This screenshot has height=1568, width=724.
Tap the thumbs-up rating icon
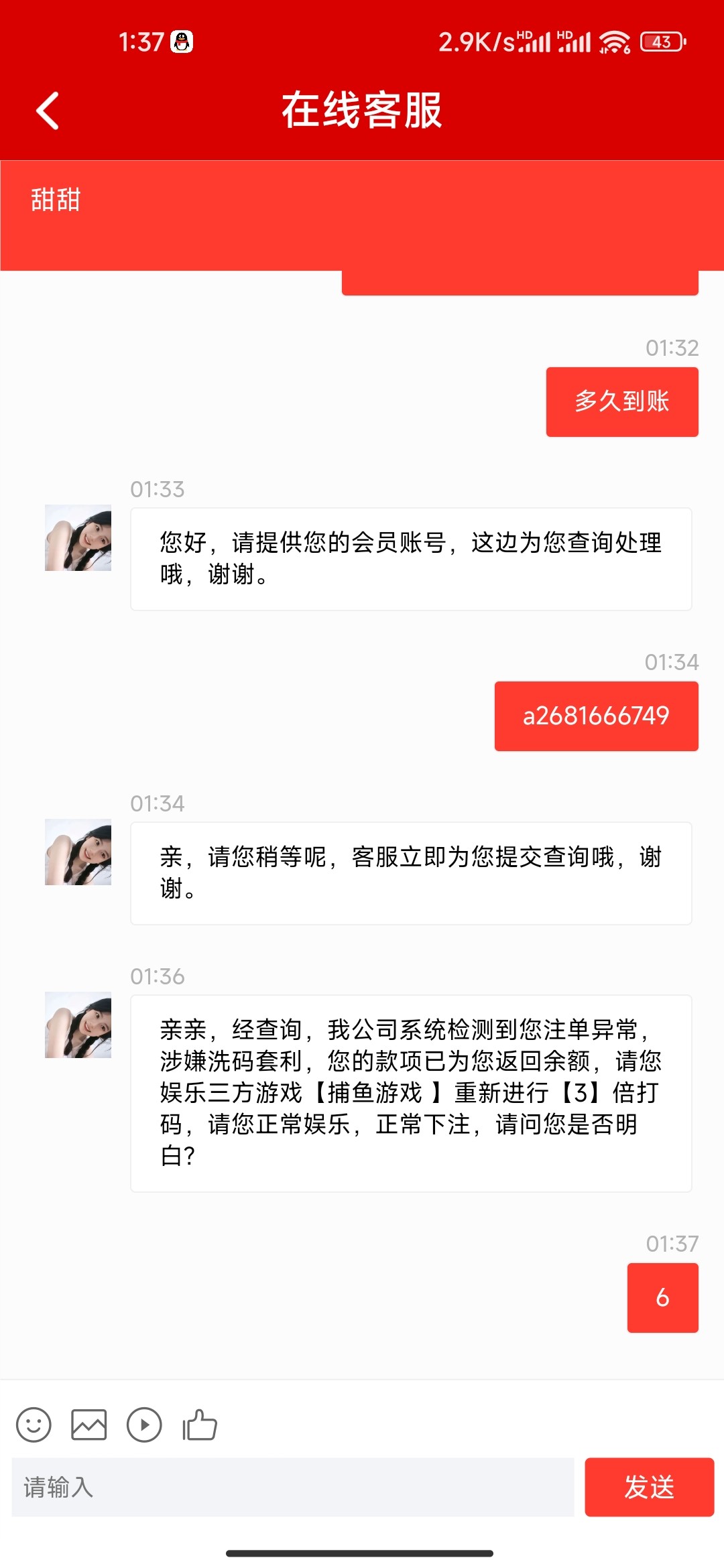200,1425
